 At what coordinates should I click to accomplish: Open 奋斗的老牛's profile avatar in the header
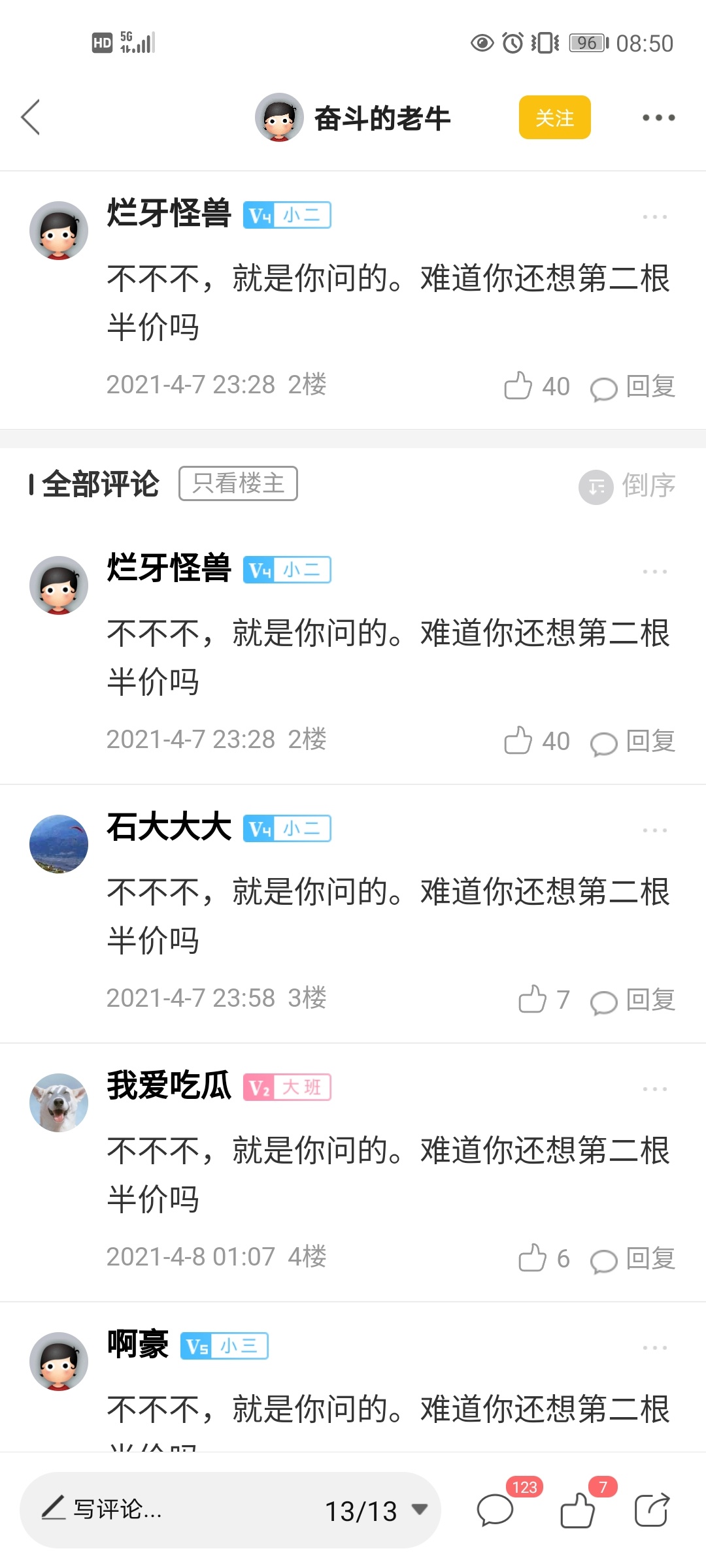coord(279,118)
